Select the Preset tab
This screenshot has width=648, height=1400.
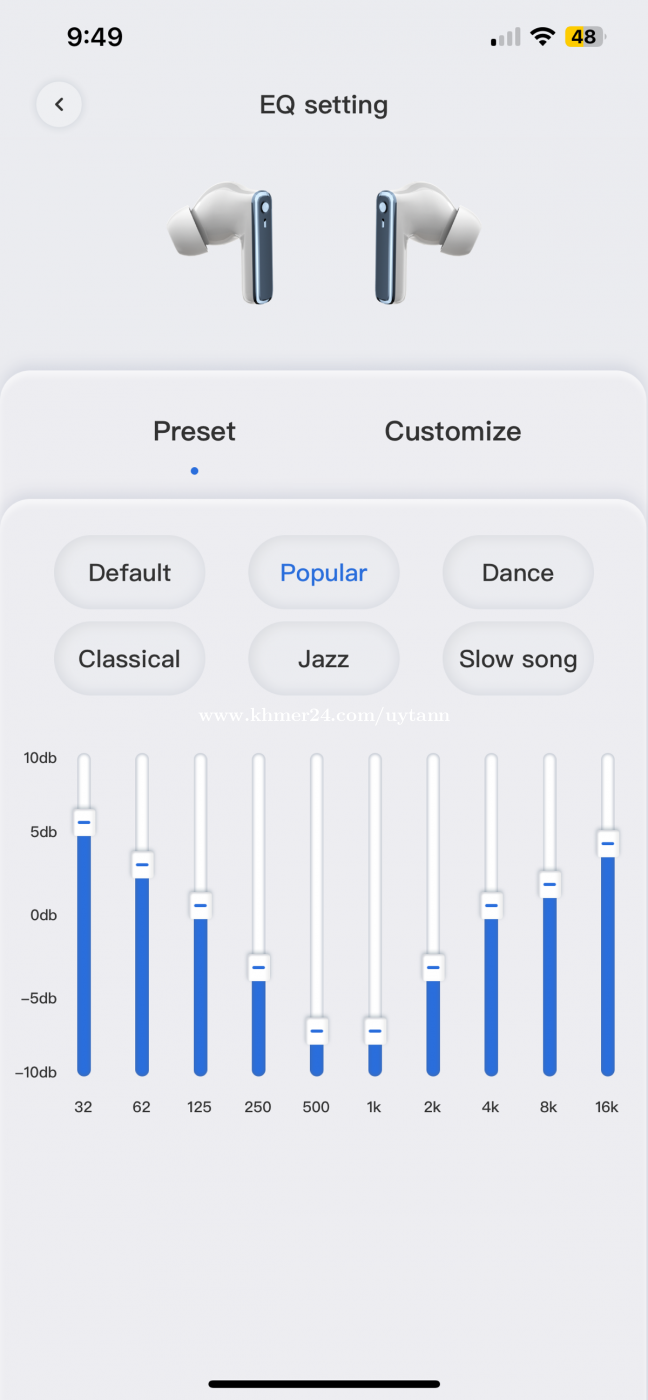(x=194, y=431)
